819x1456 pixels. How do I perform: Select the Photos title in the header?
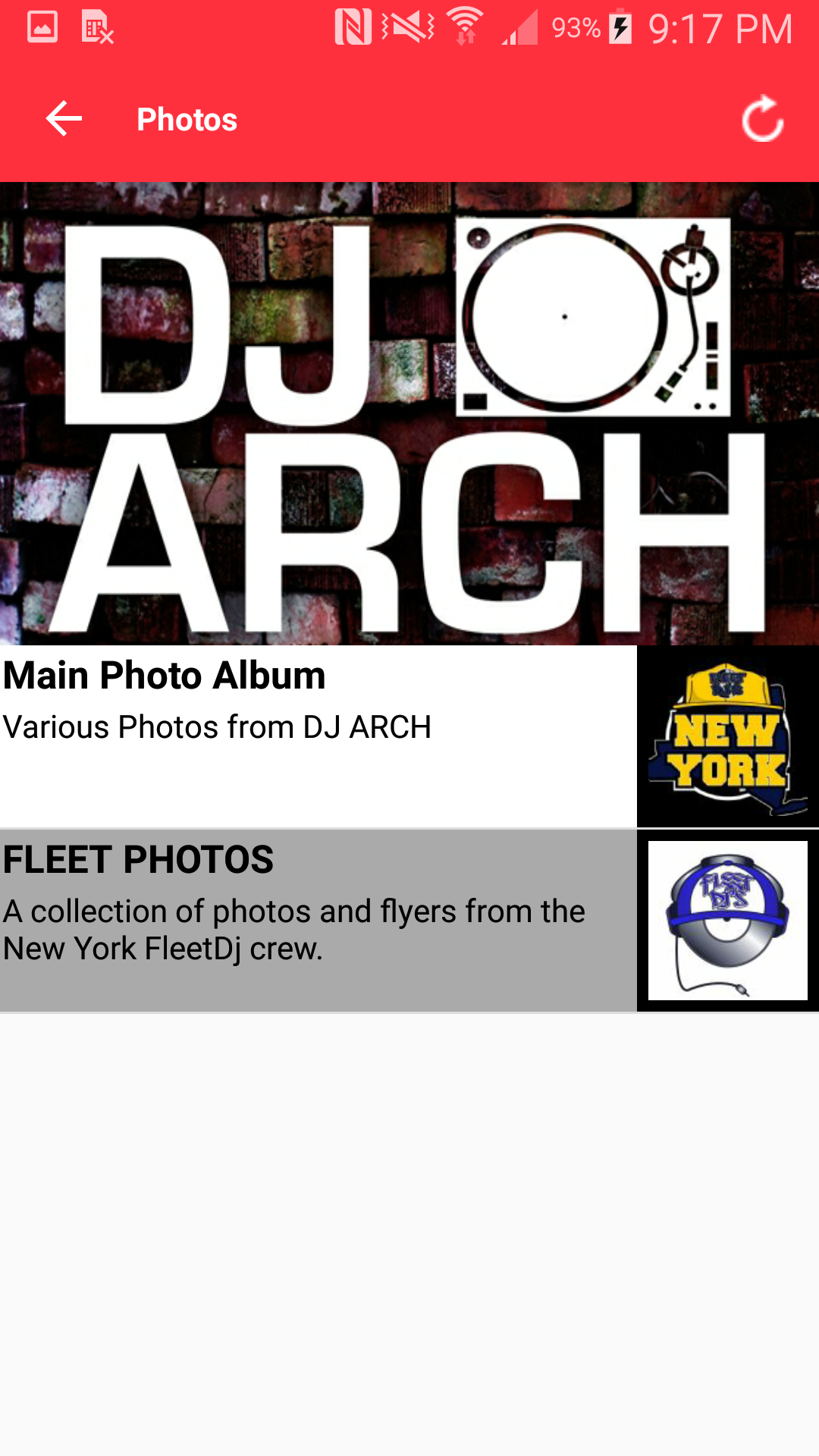(187, 119)
